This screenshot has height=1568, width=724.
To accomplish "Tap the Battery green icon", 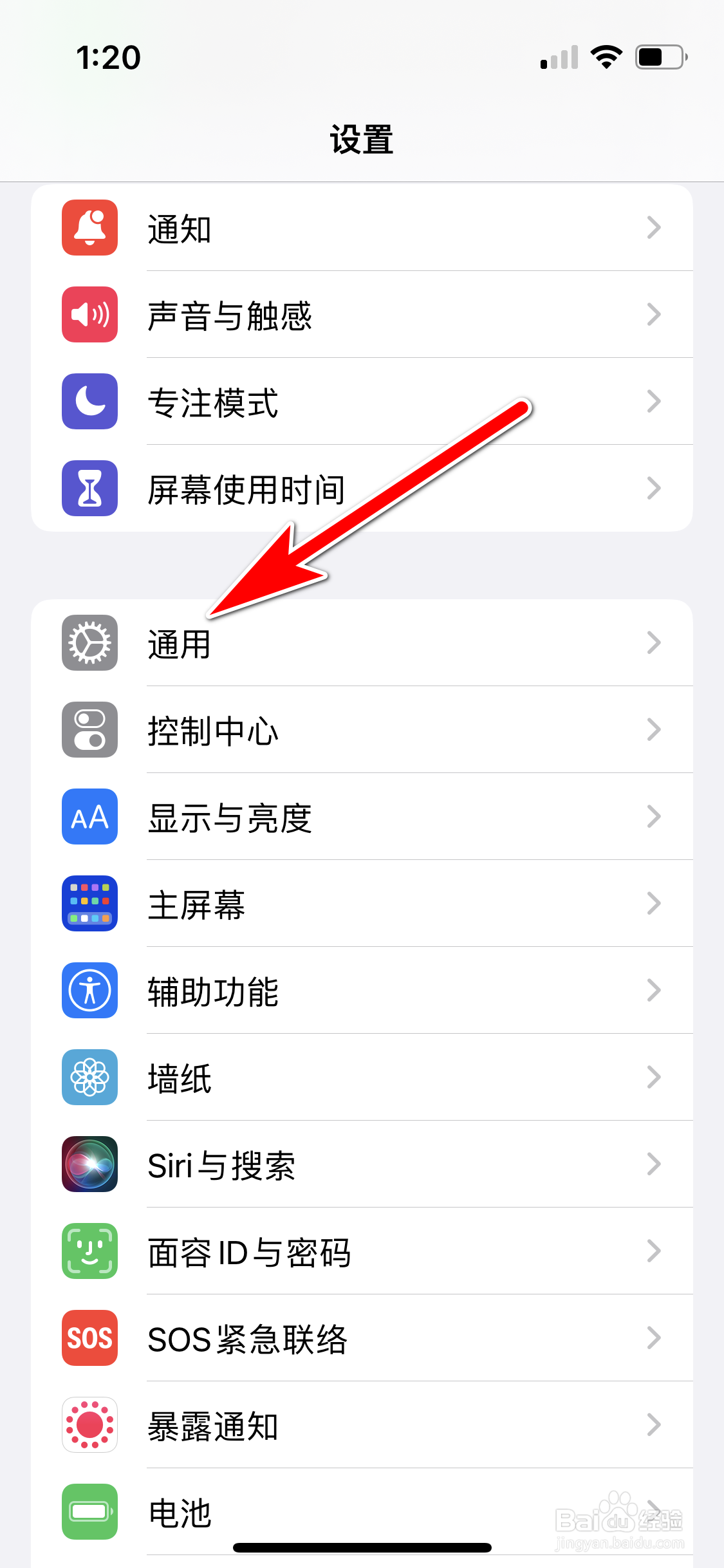I will [89, 1511].
